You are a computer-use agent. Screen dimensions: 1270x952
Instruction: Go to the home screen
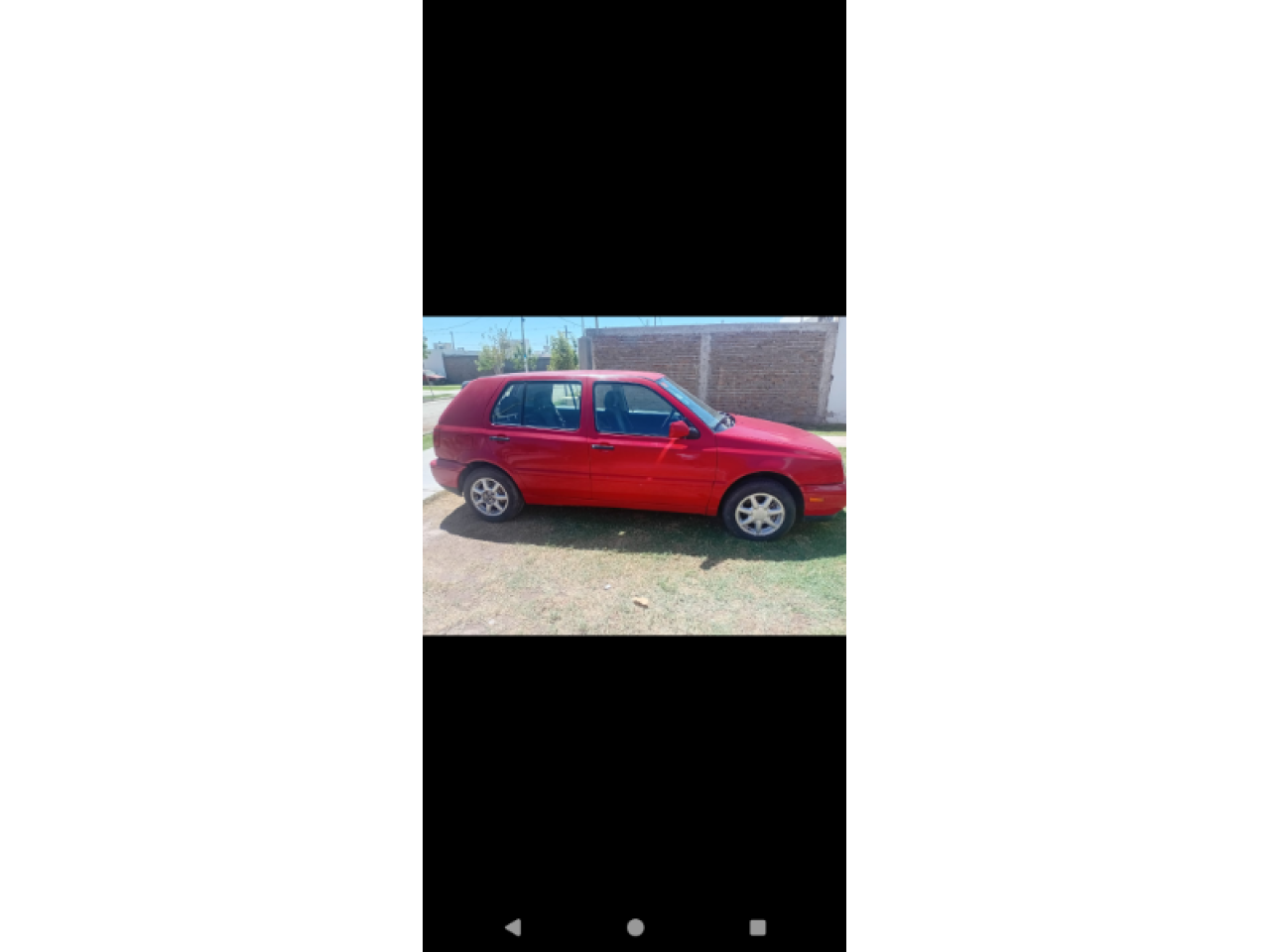click(635, 927)
